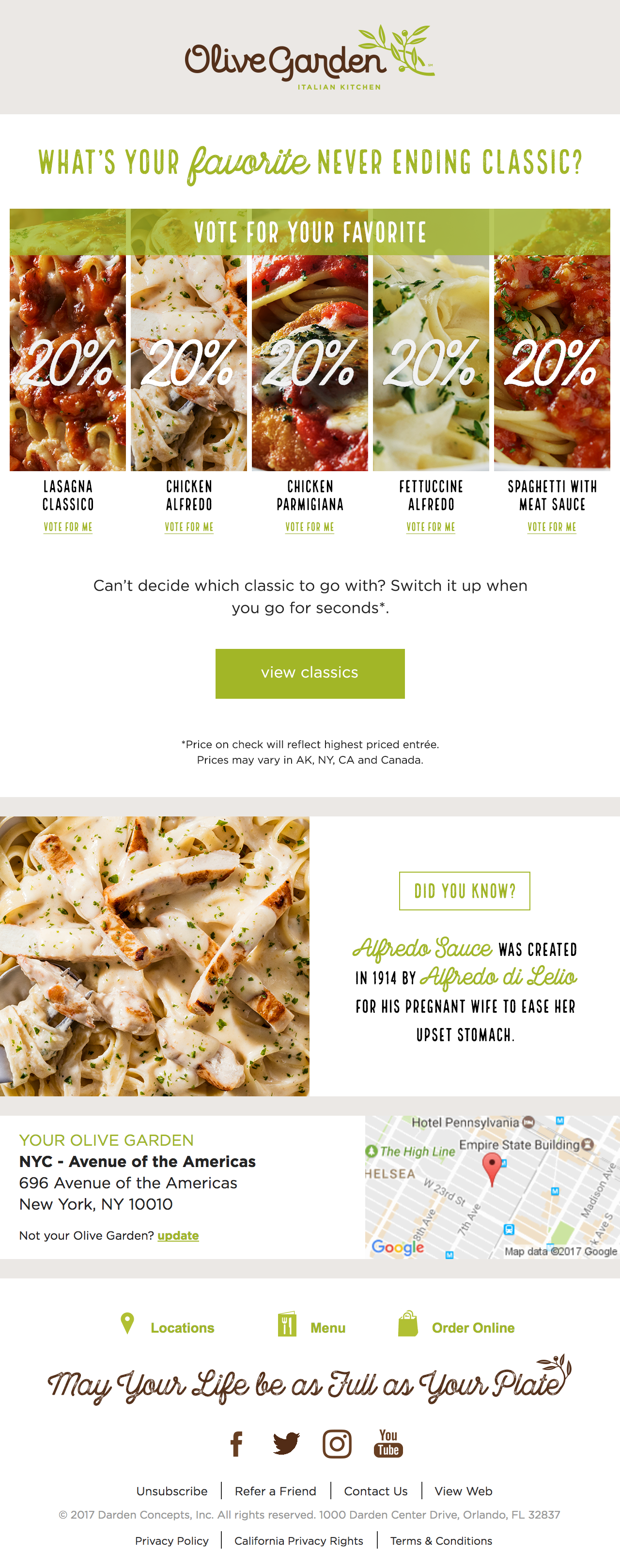Vote for Fettuccine Alfredo
Screen dimensions: 620x1568
coord(431,527)
